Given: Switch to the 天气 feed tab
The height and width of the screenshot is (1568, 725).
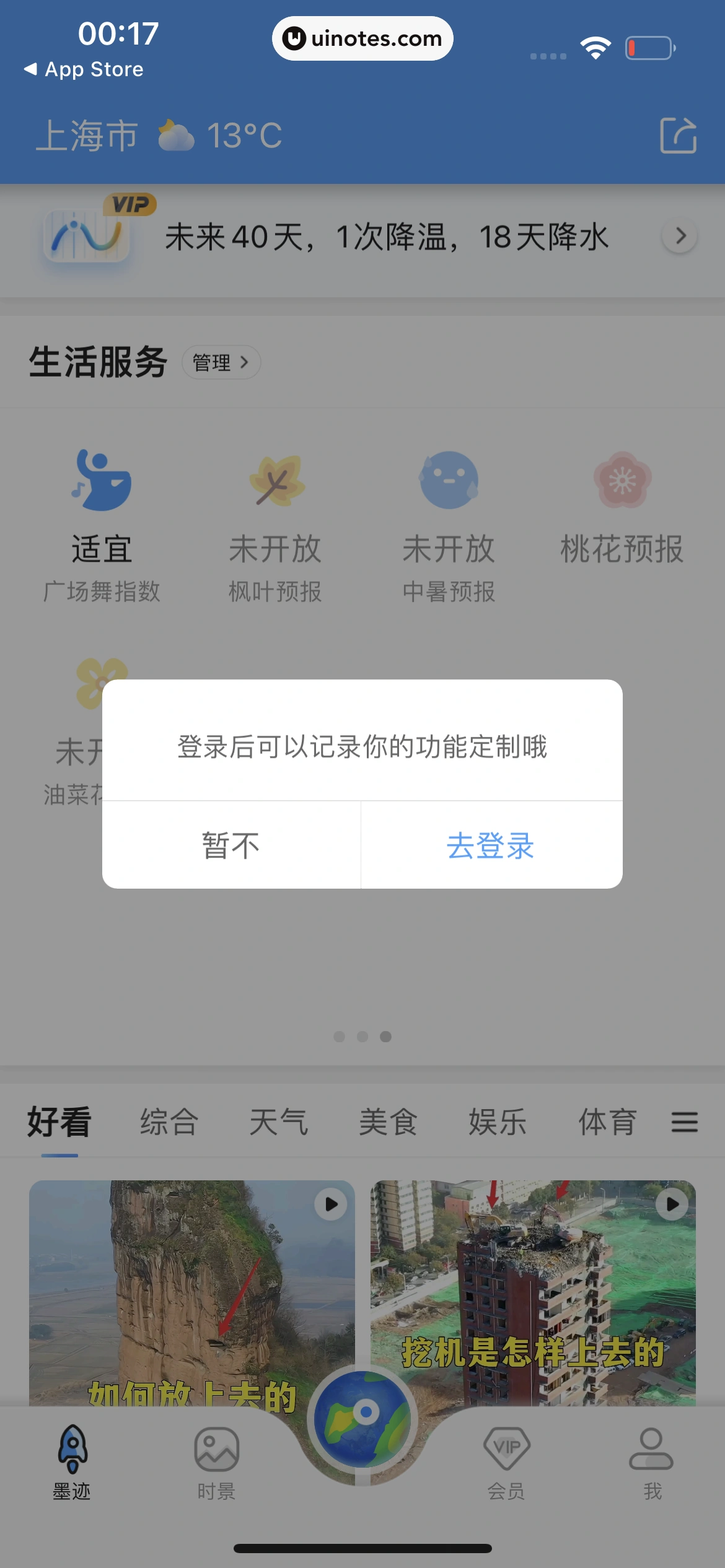Looking at the screenshot, I should pyautogui.click(x=278, y=1122).
